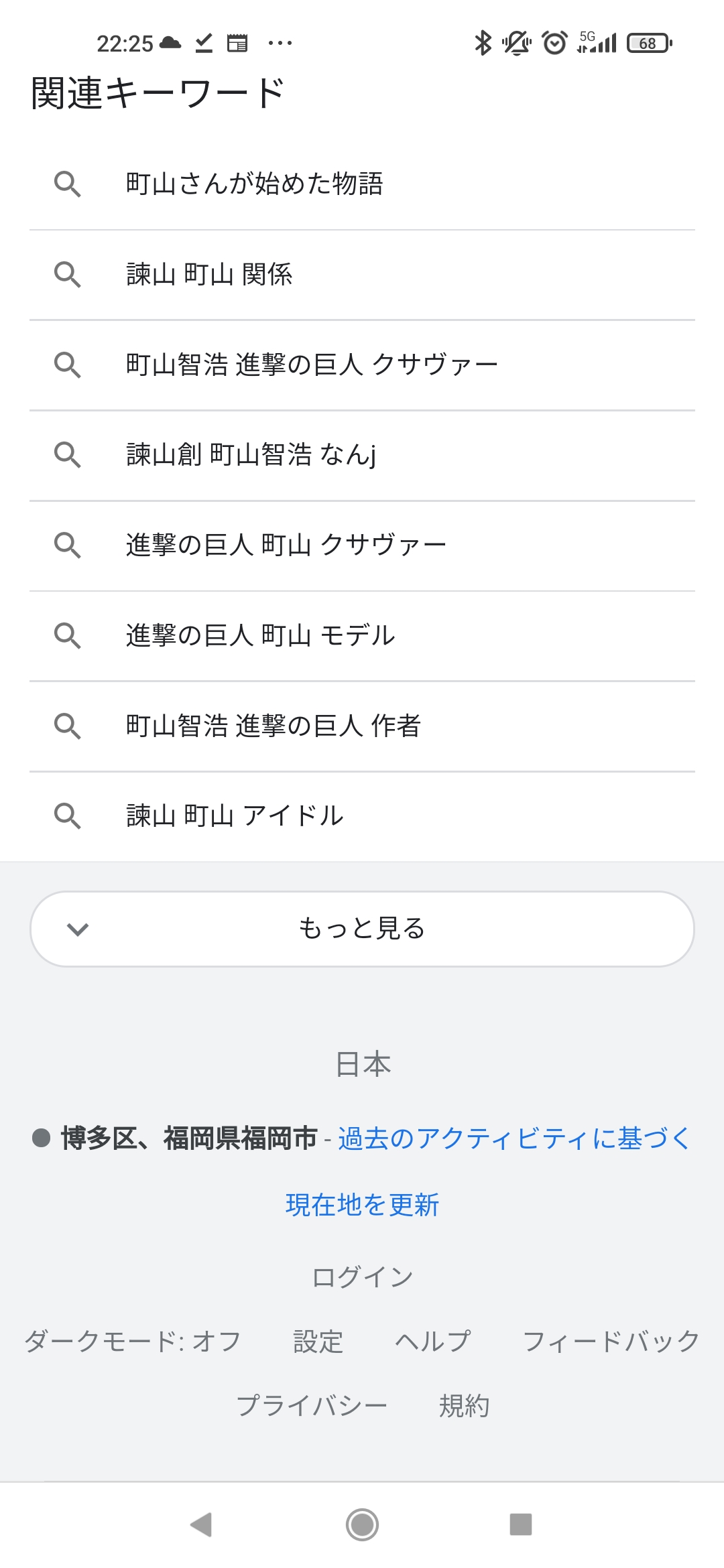Send feedback via フィードバック link

(x=611, y=1341)
